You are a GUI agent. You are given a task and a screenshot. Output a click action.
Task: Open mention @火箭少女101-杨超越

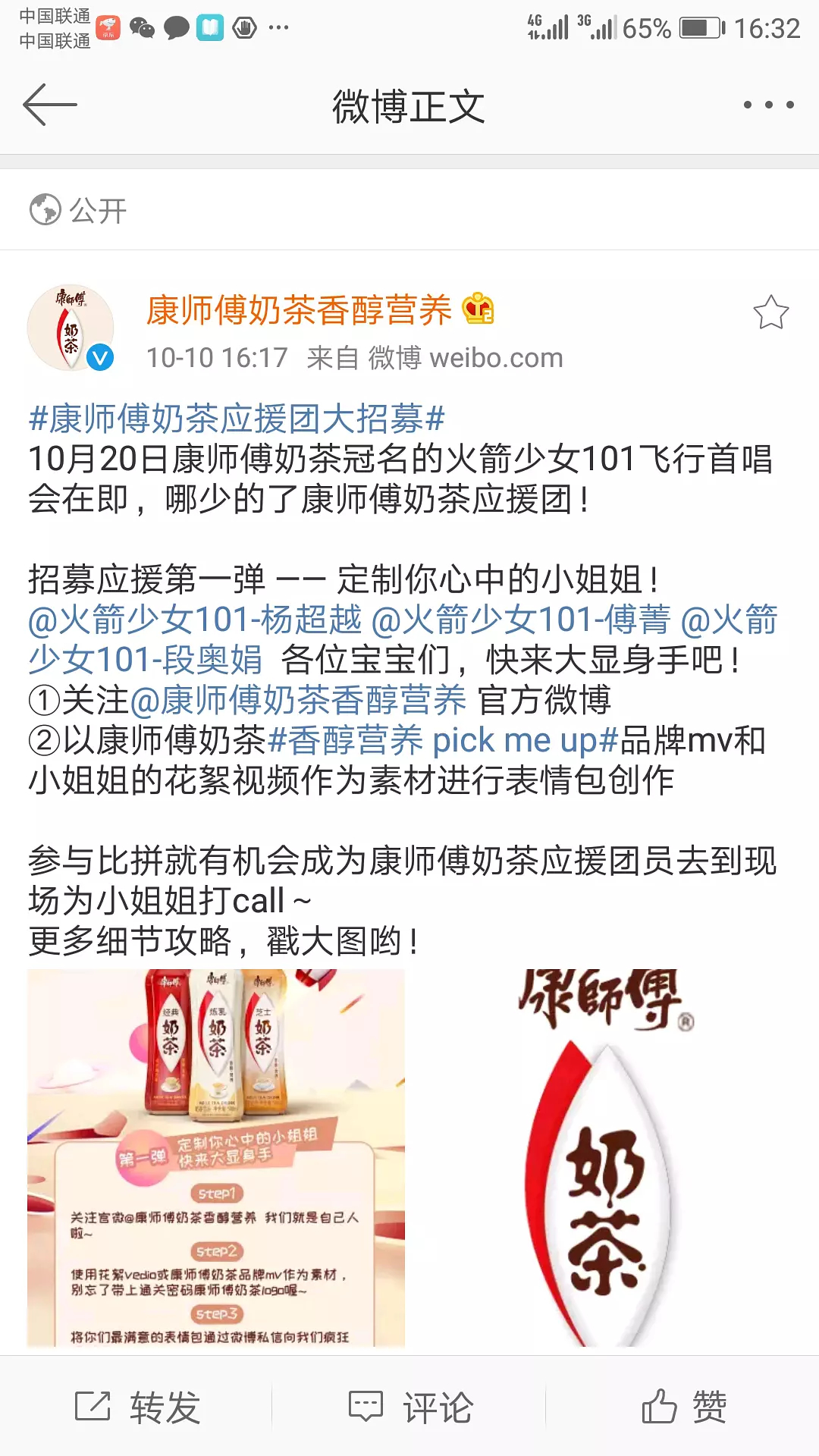click(x=195, y=620)
